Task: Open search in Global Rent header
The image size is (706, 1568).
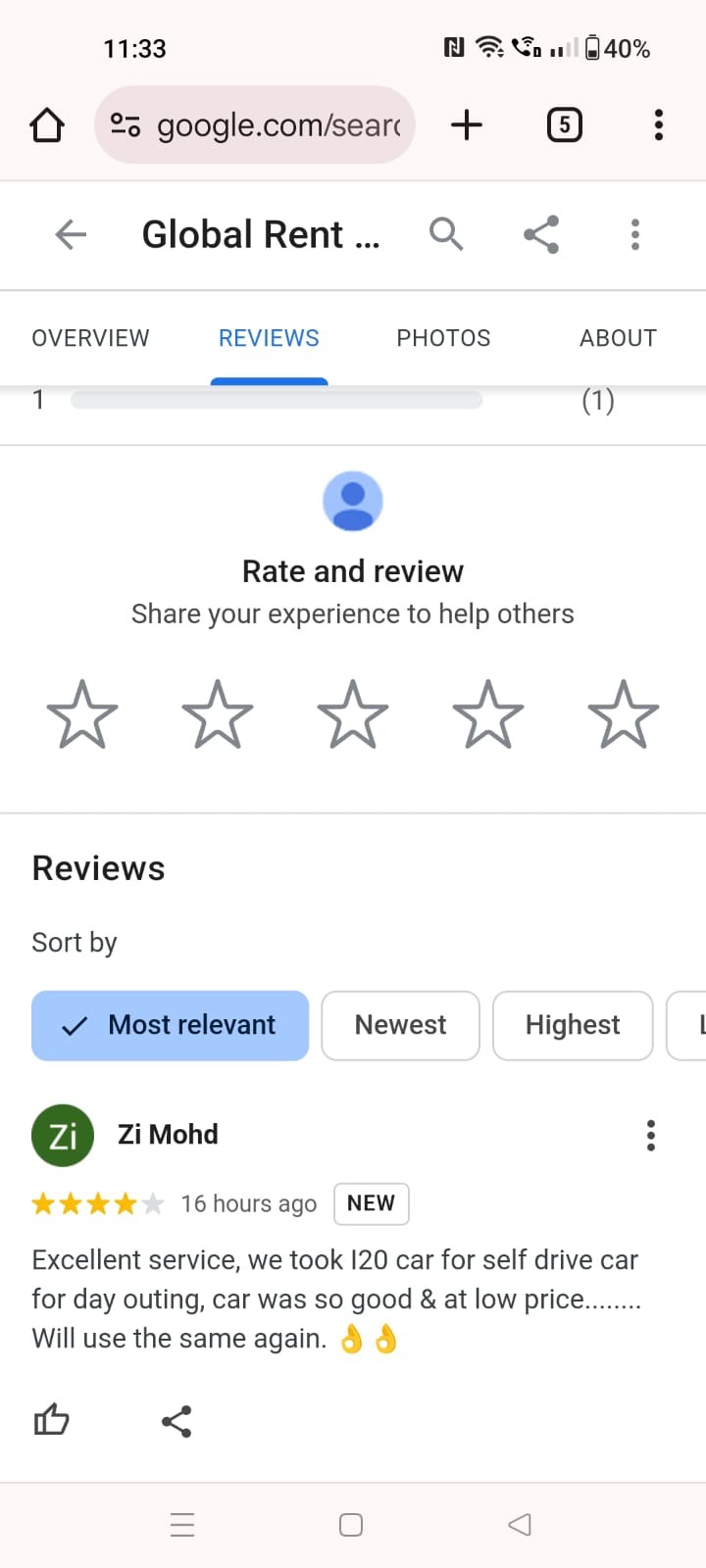Action: 445,234
